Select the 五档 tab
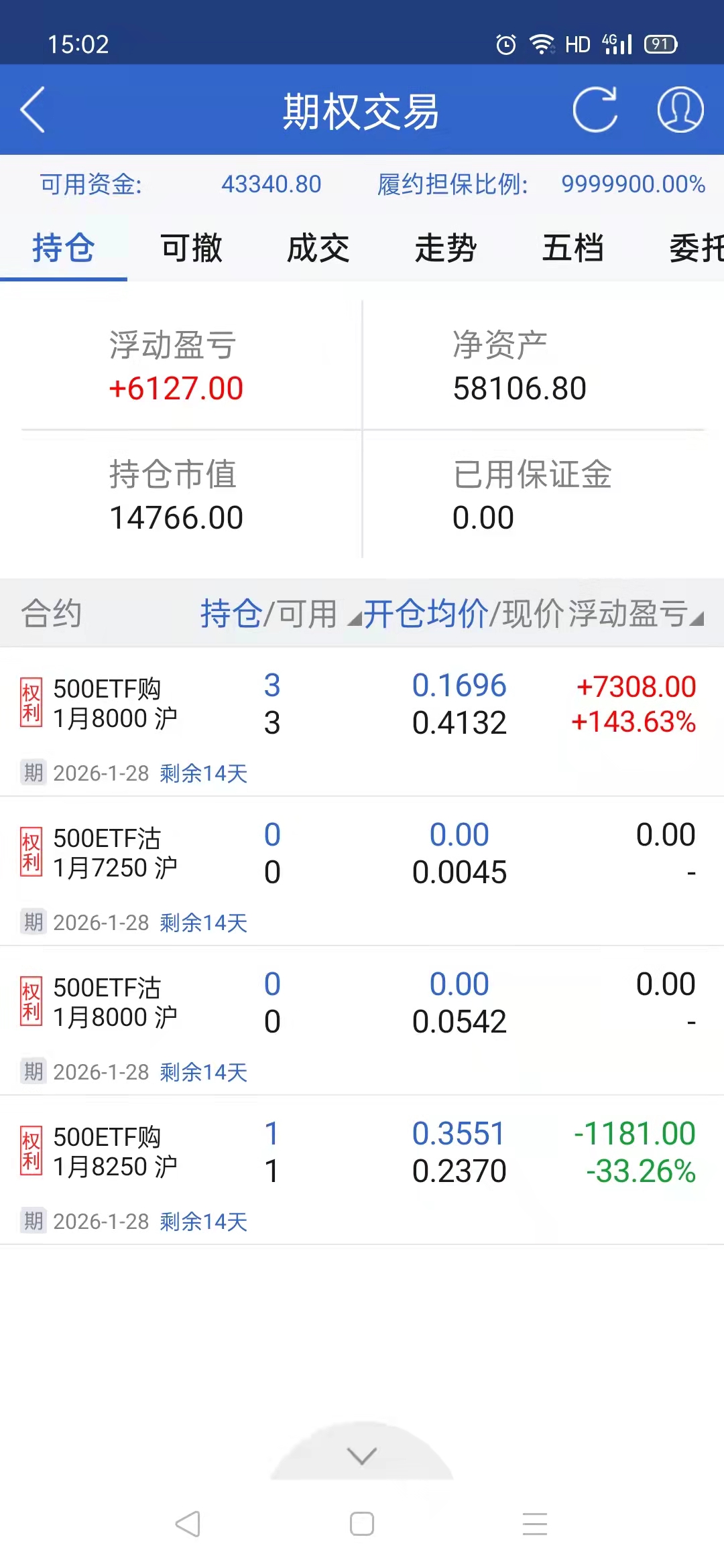The height and width of the screenshot is (1568, 724). pyautogui.click(x=573, y=249)
